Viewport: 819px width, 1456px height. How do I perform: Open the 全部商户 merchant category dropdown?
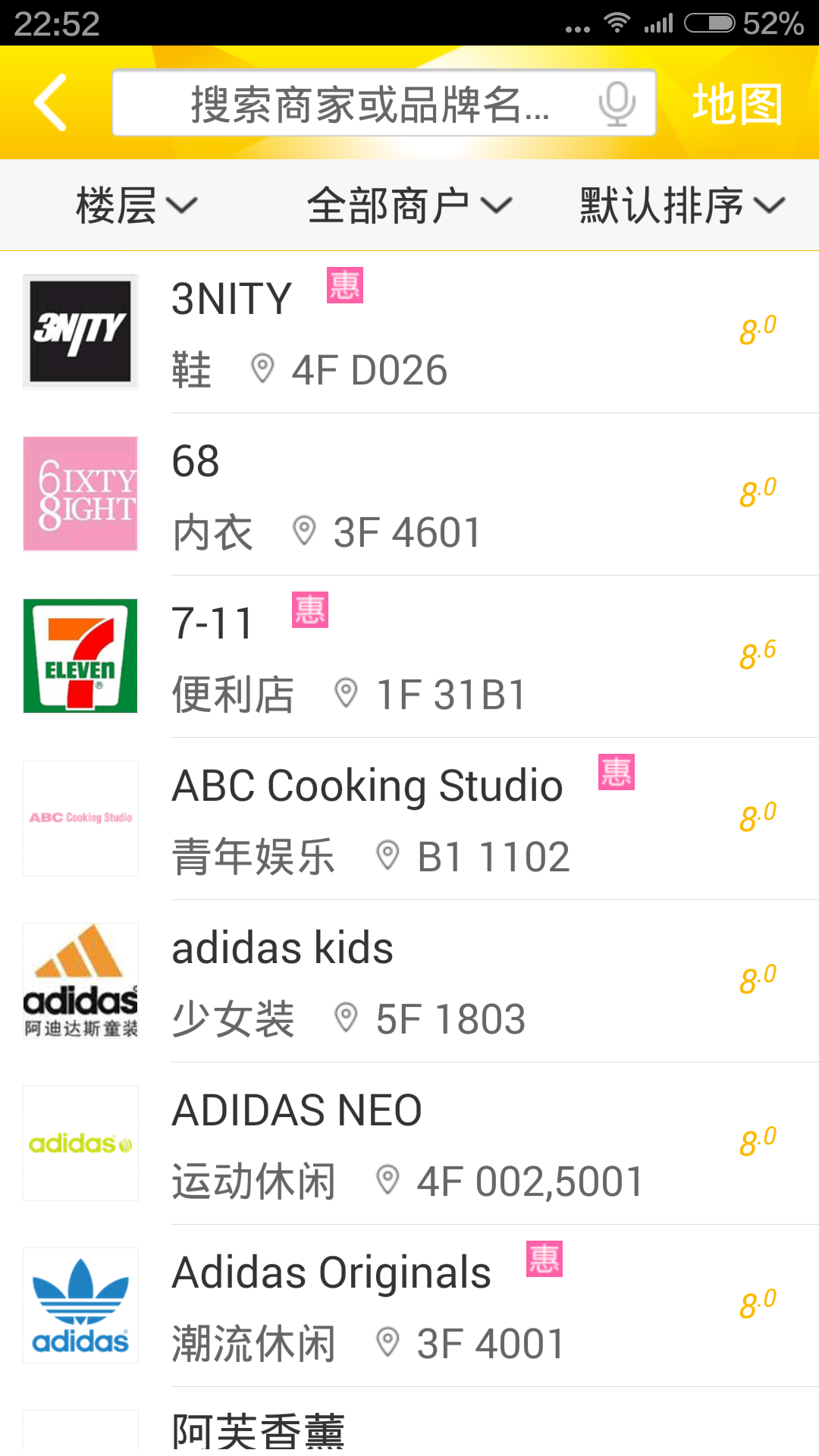(x=409, y=205)
